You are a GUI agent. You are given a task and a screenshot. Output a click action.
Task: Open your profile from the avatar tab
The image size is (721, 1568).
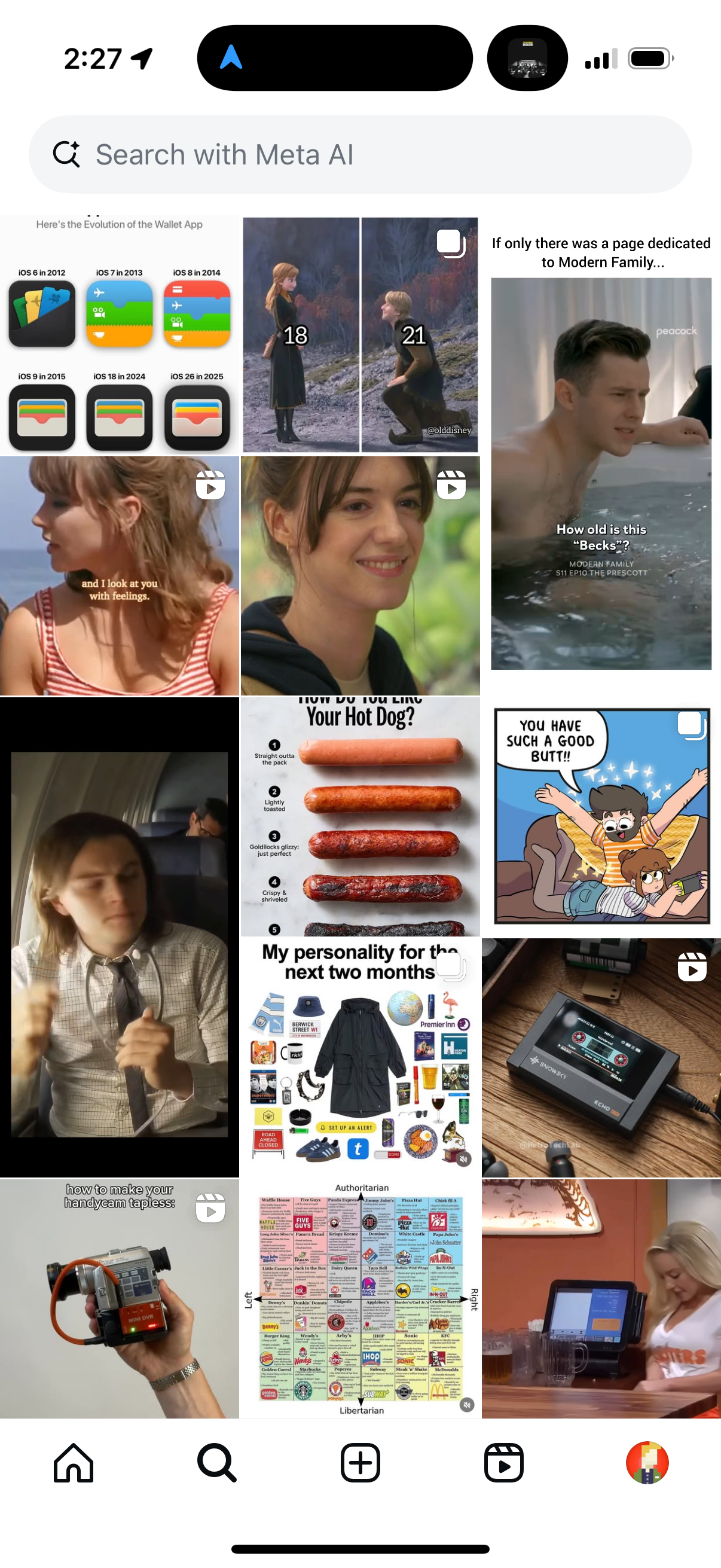tap(647, 1462)
